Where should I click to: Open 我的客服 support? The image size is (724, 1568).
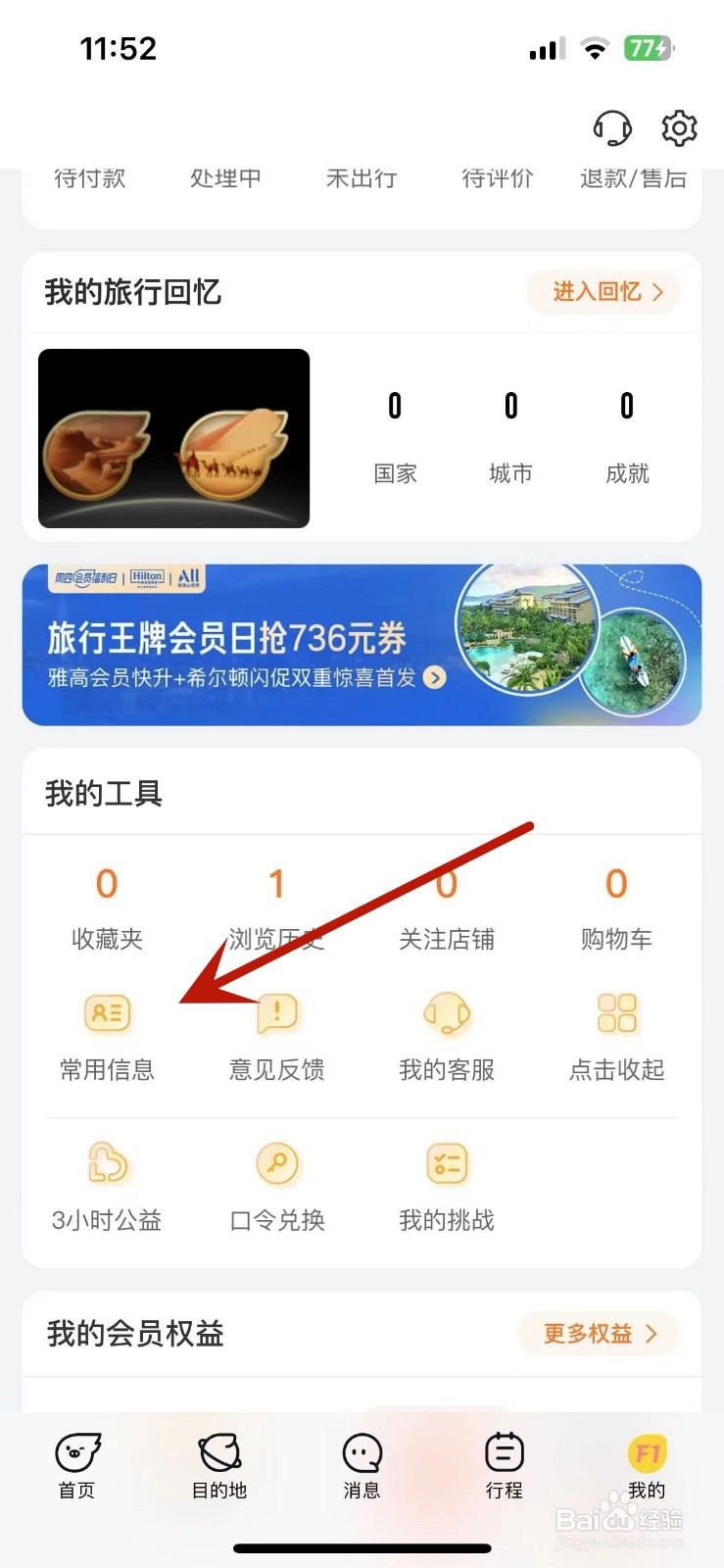pyautogui.click(x=447, y=1037)
